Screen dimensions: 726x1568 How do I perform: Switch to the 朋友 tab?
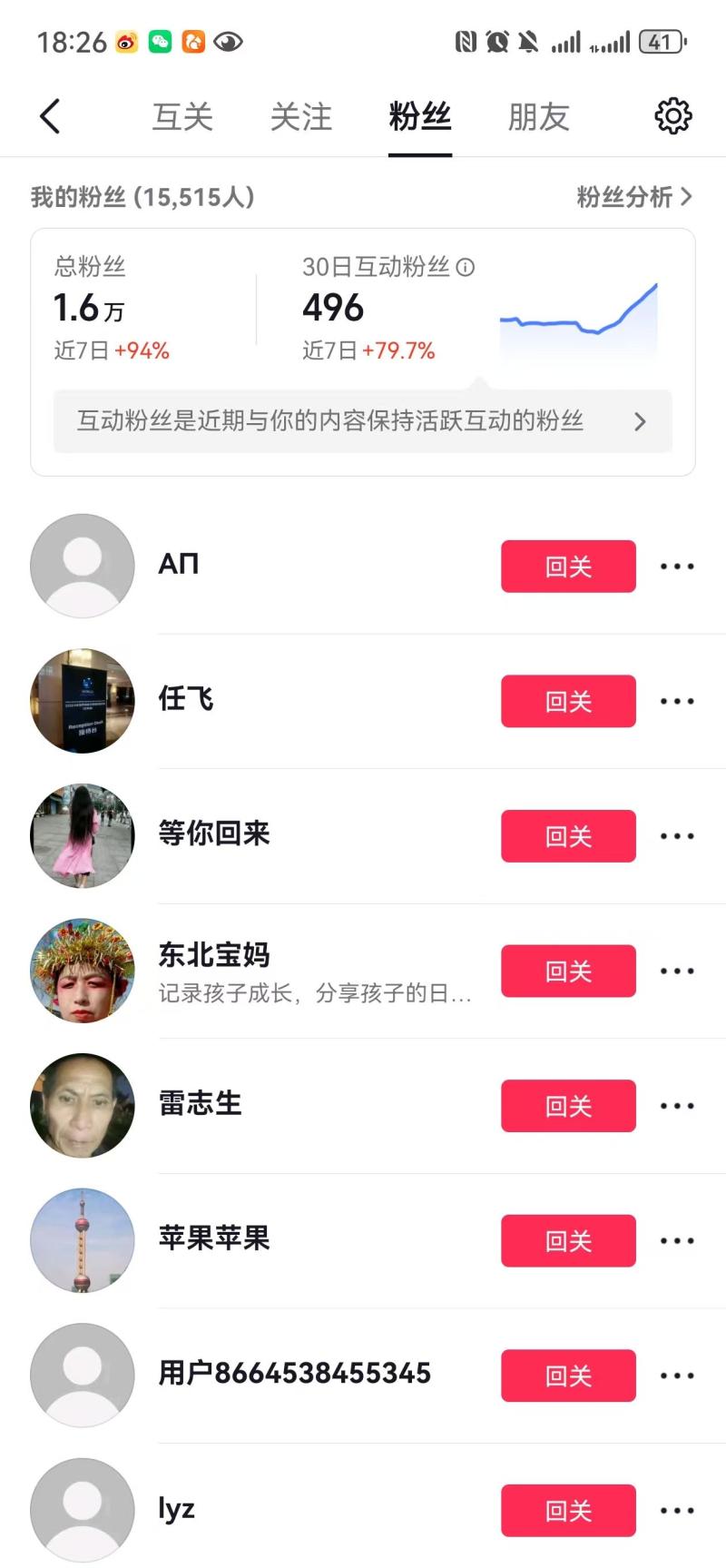(x=538, y=117)
